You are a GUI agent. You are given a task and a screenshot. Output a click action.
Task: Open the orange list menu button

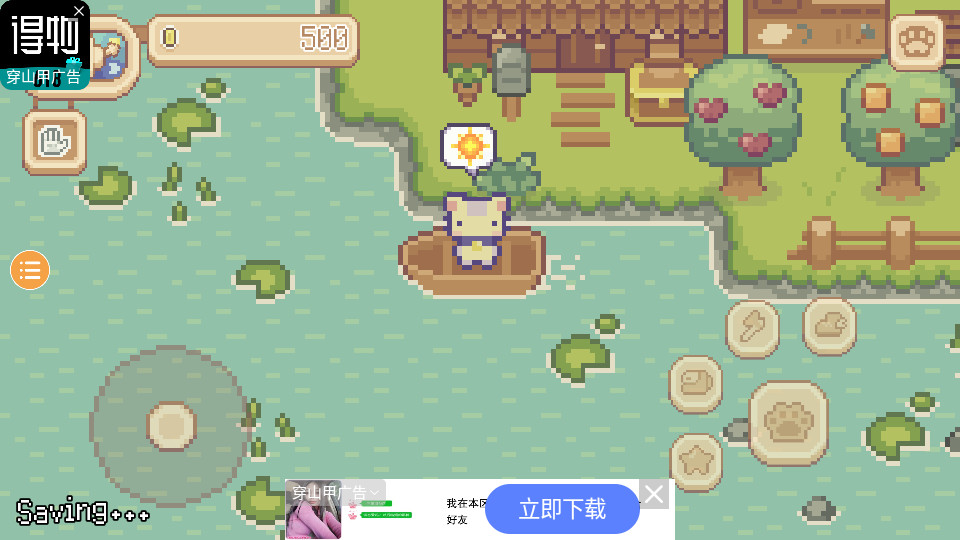(30, 270)
